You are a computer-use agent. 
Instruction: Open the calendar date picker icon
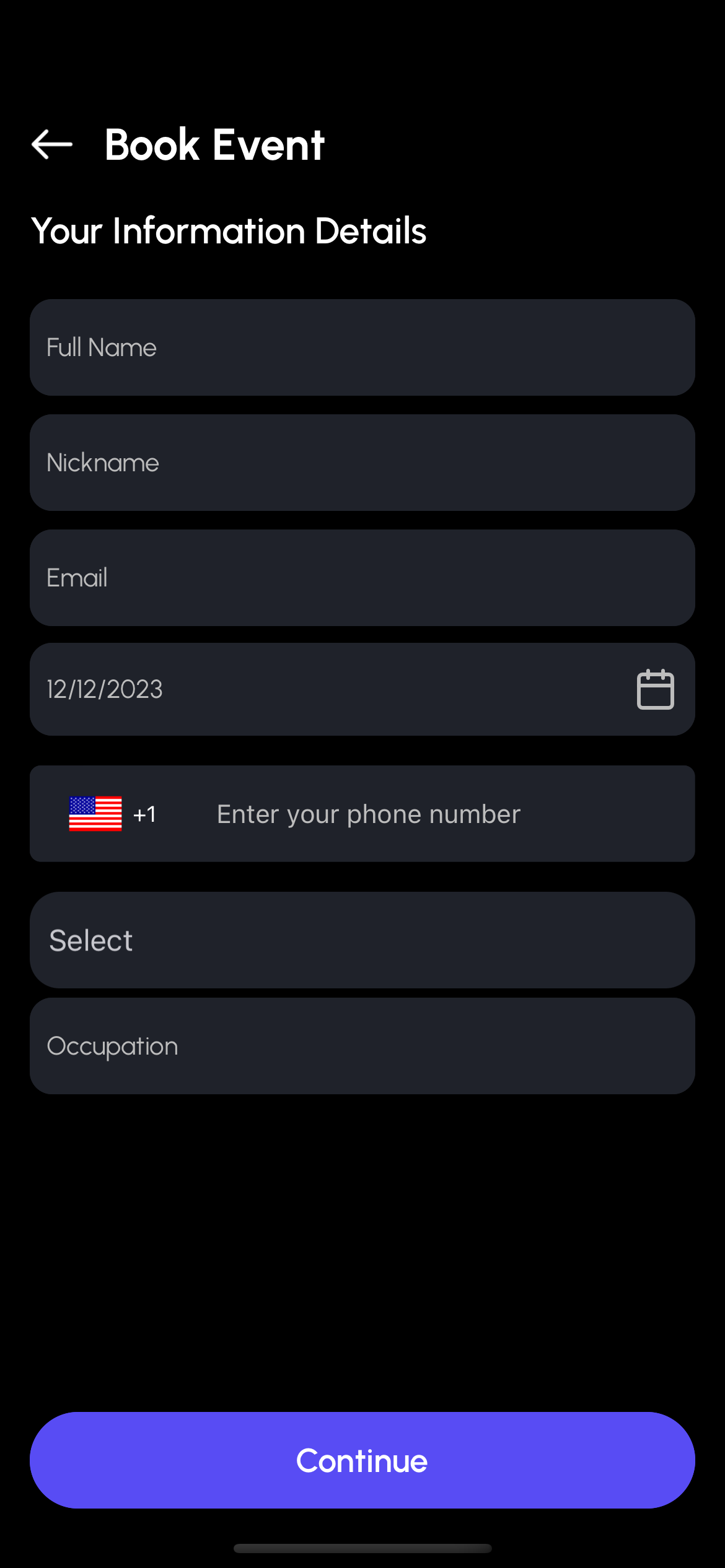(655, 689)
